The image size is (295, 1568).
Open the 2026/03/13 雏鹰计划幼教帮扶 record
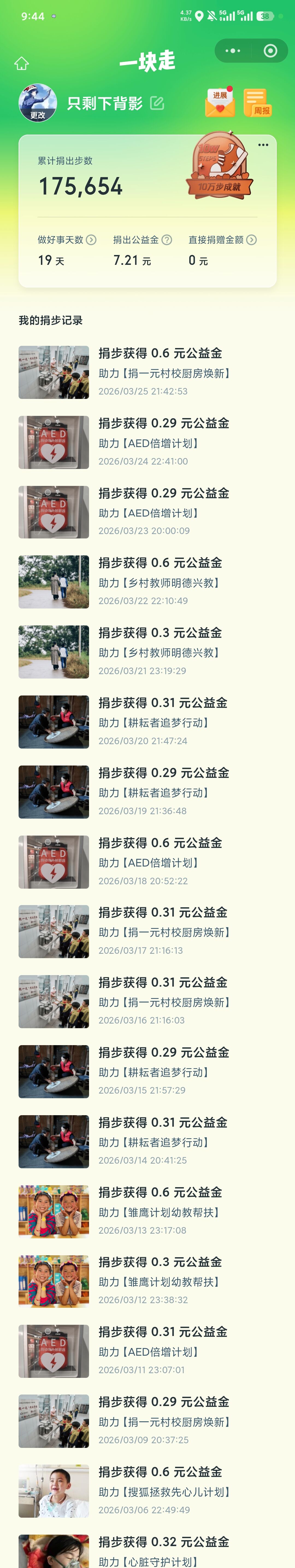(147, 1211)
